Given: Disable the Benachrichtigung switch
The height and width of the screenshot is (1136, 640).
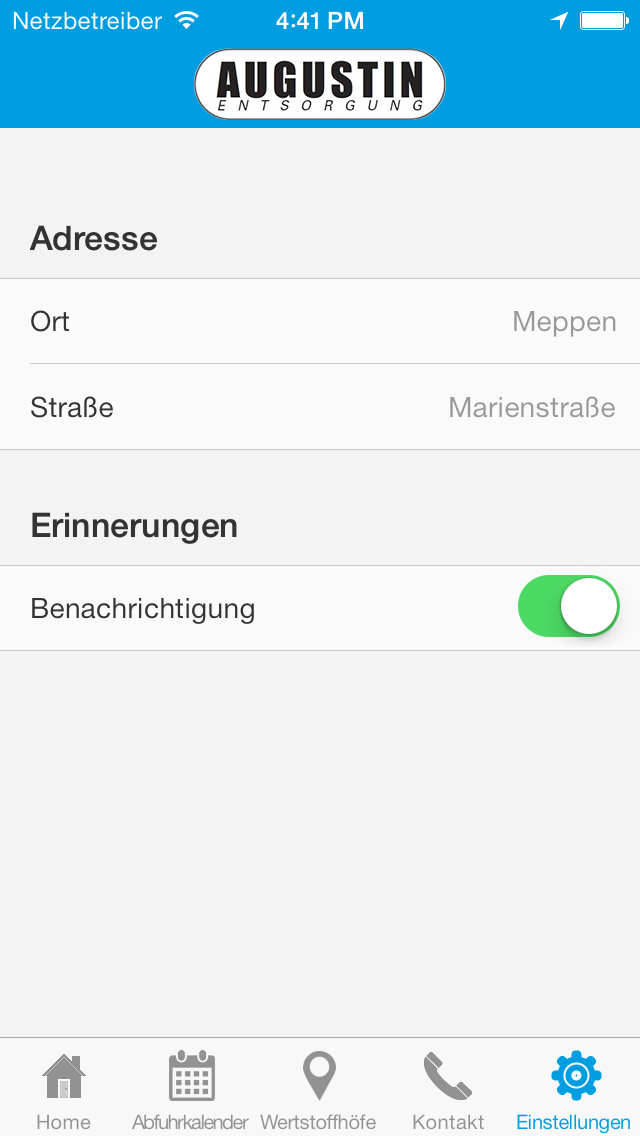Looking at the screenshot, I should click(x=568, y=607).
